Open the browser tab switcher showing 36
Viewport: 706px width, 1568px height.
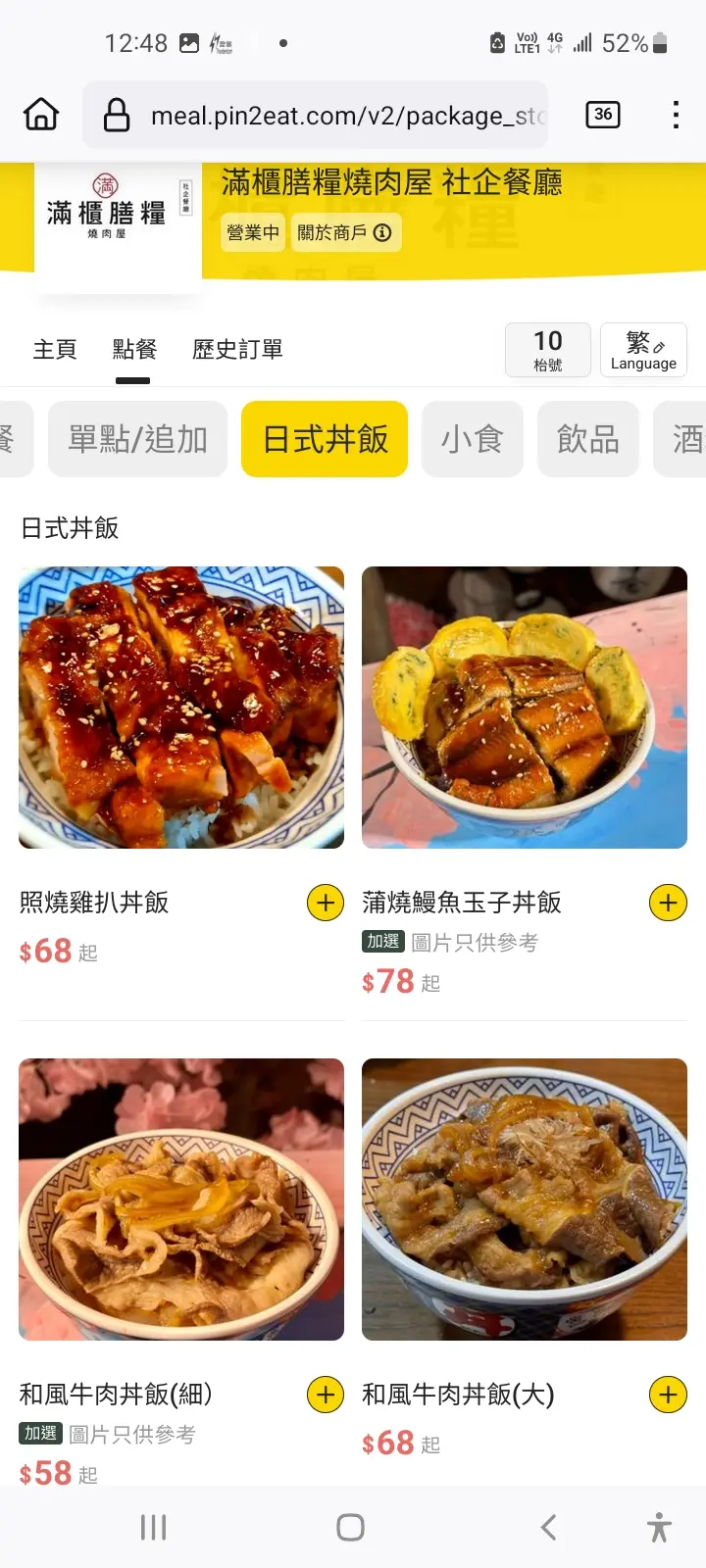602,115
